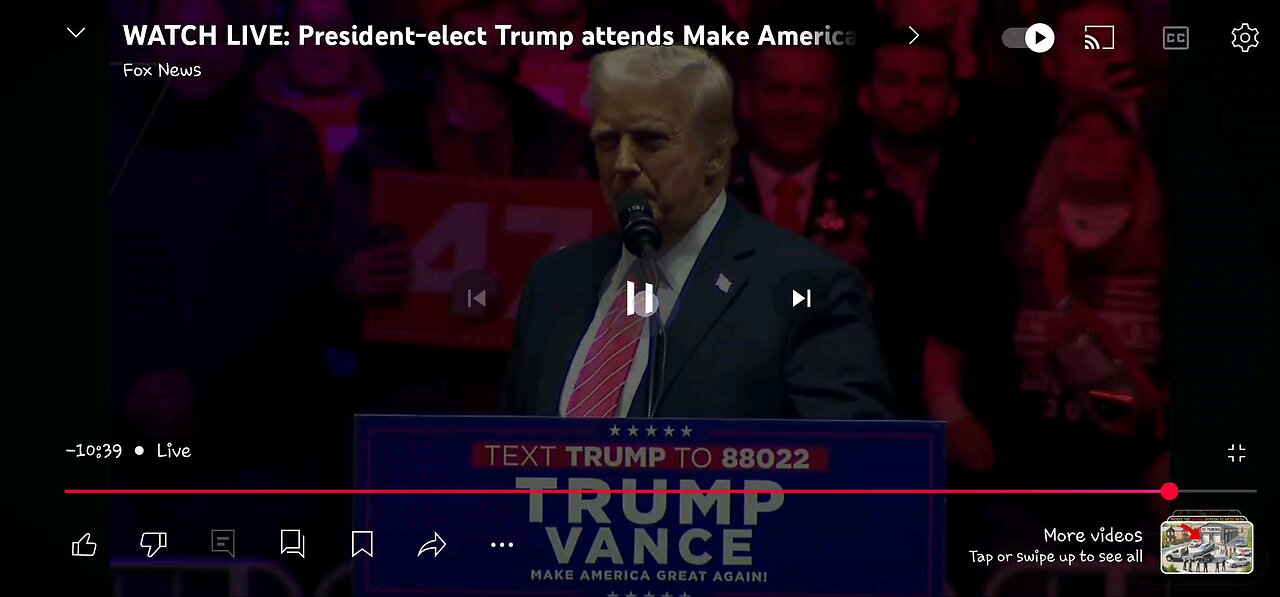Cast the video to a device
Viewport: 1280px width, 597px height.
pos(1099,38)
